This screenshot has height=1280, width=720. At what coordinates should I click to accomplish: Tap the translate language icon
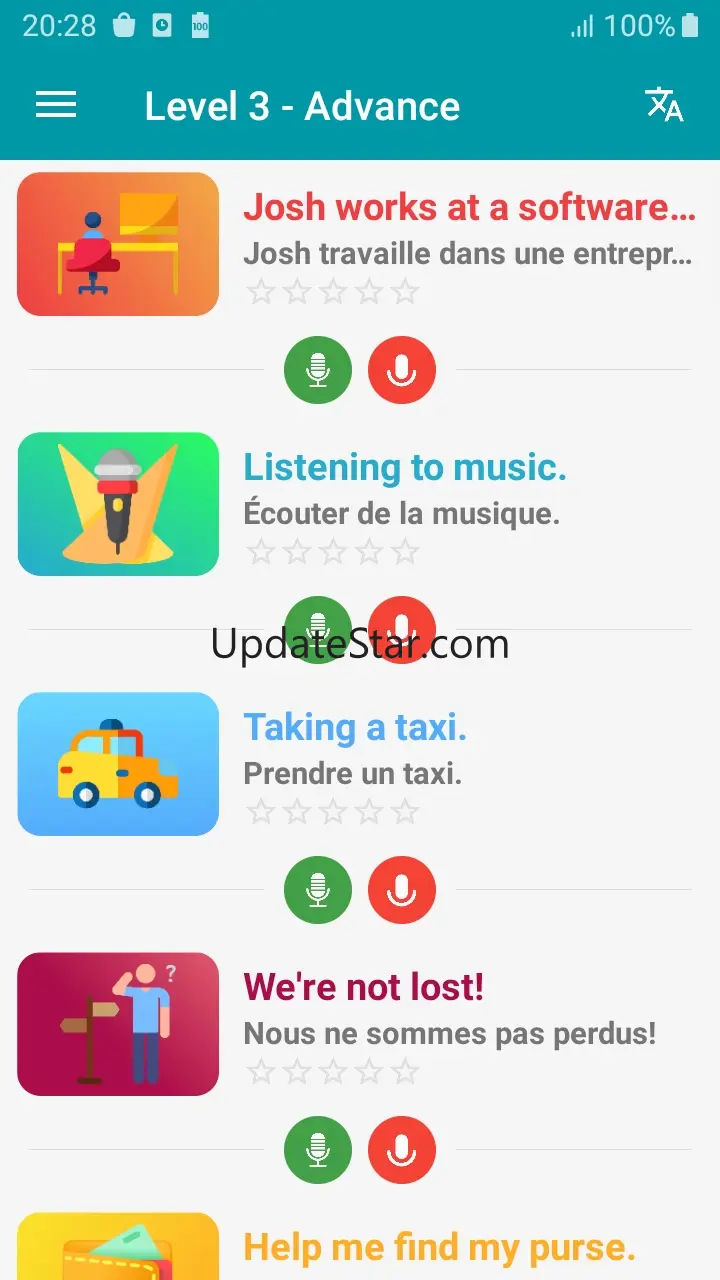click(663, 105)
